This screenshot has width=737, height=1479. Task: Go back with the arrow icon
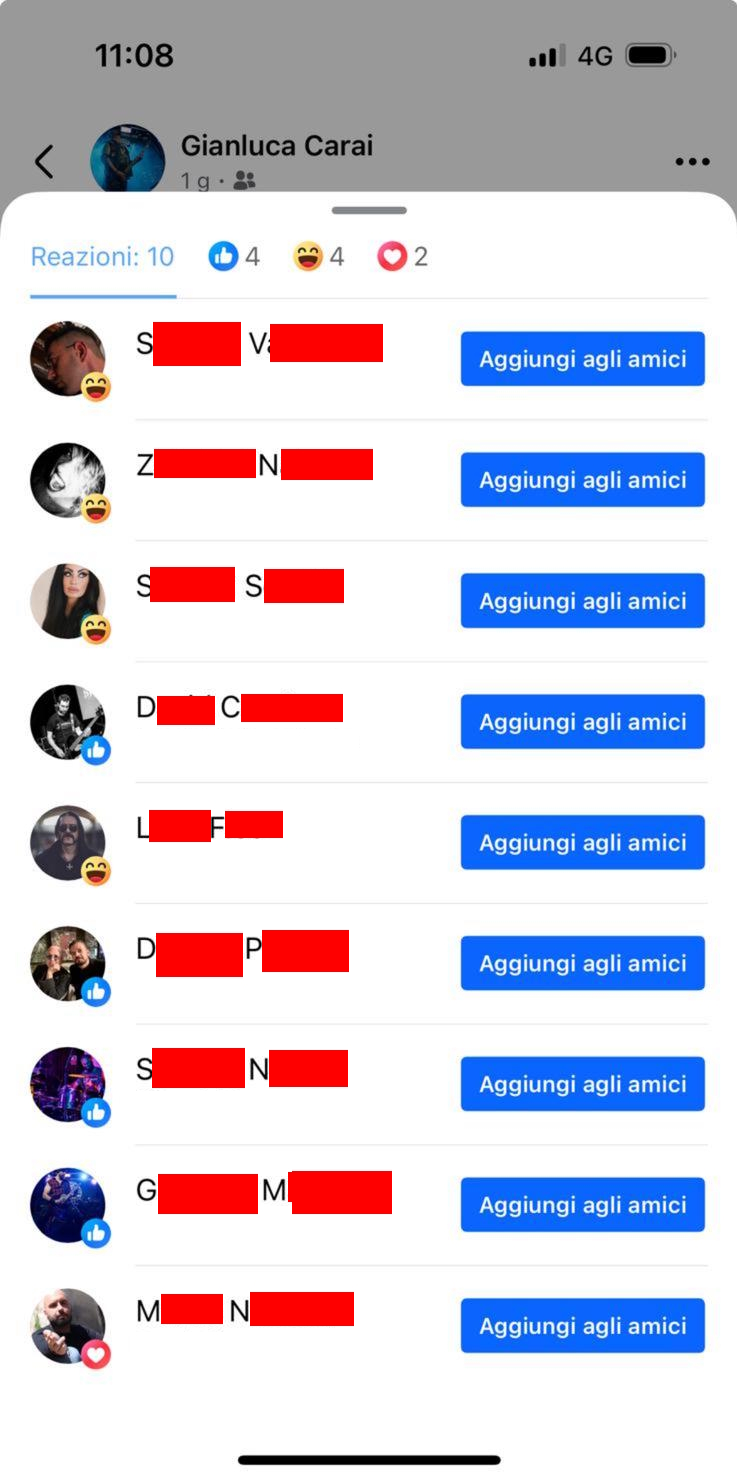[x=44, y=161]
